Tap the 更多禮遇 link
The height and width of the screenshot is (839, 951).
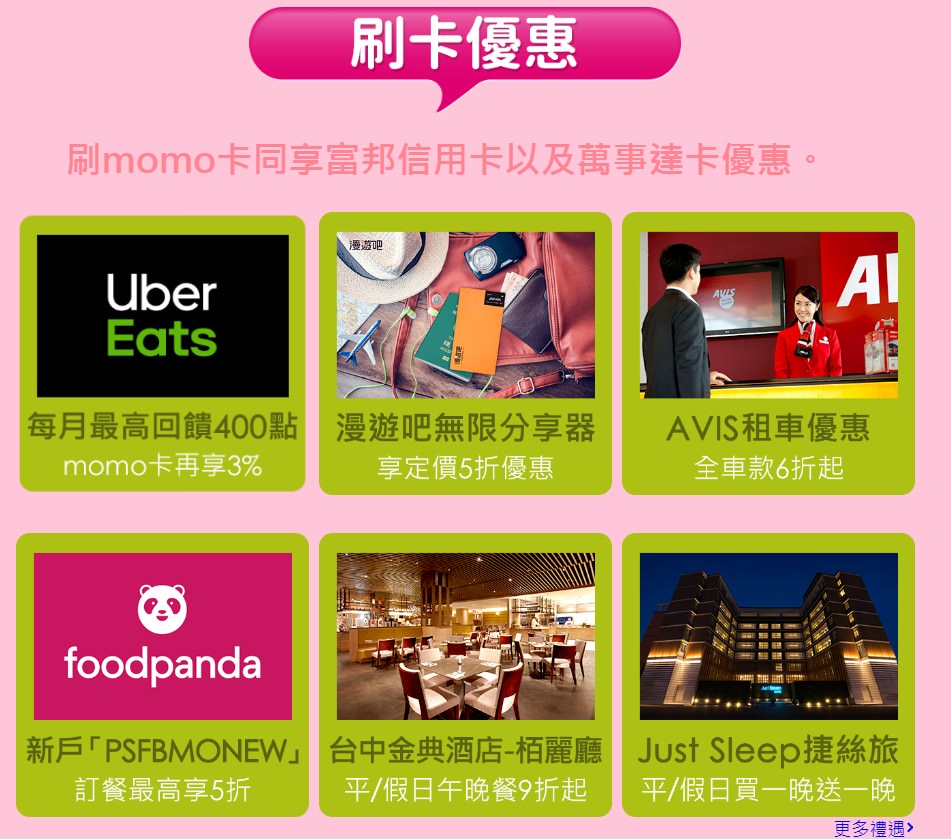coord(873,828)
